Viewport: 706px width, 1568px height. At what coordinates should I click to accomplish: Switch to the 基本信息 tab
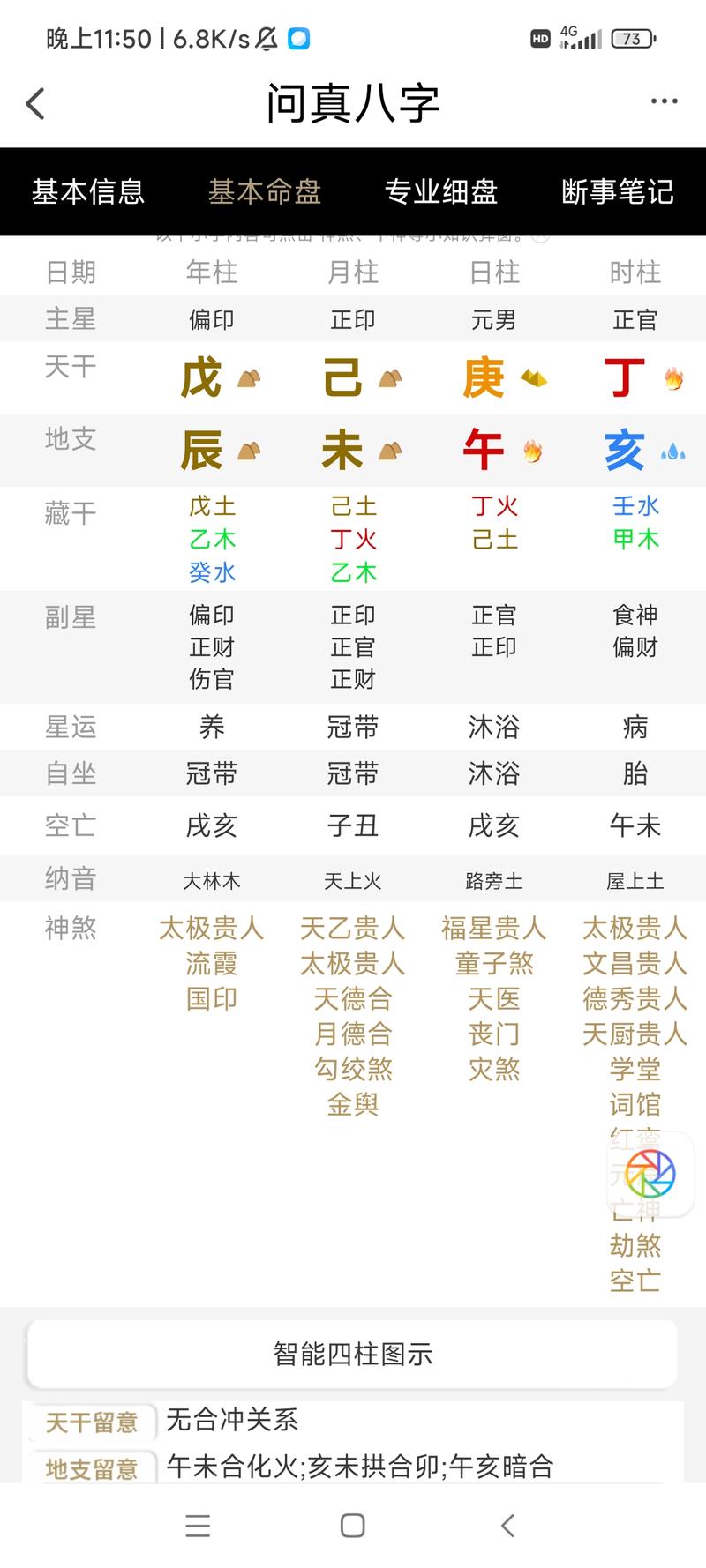click(x=88, y=191)
